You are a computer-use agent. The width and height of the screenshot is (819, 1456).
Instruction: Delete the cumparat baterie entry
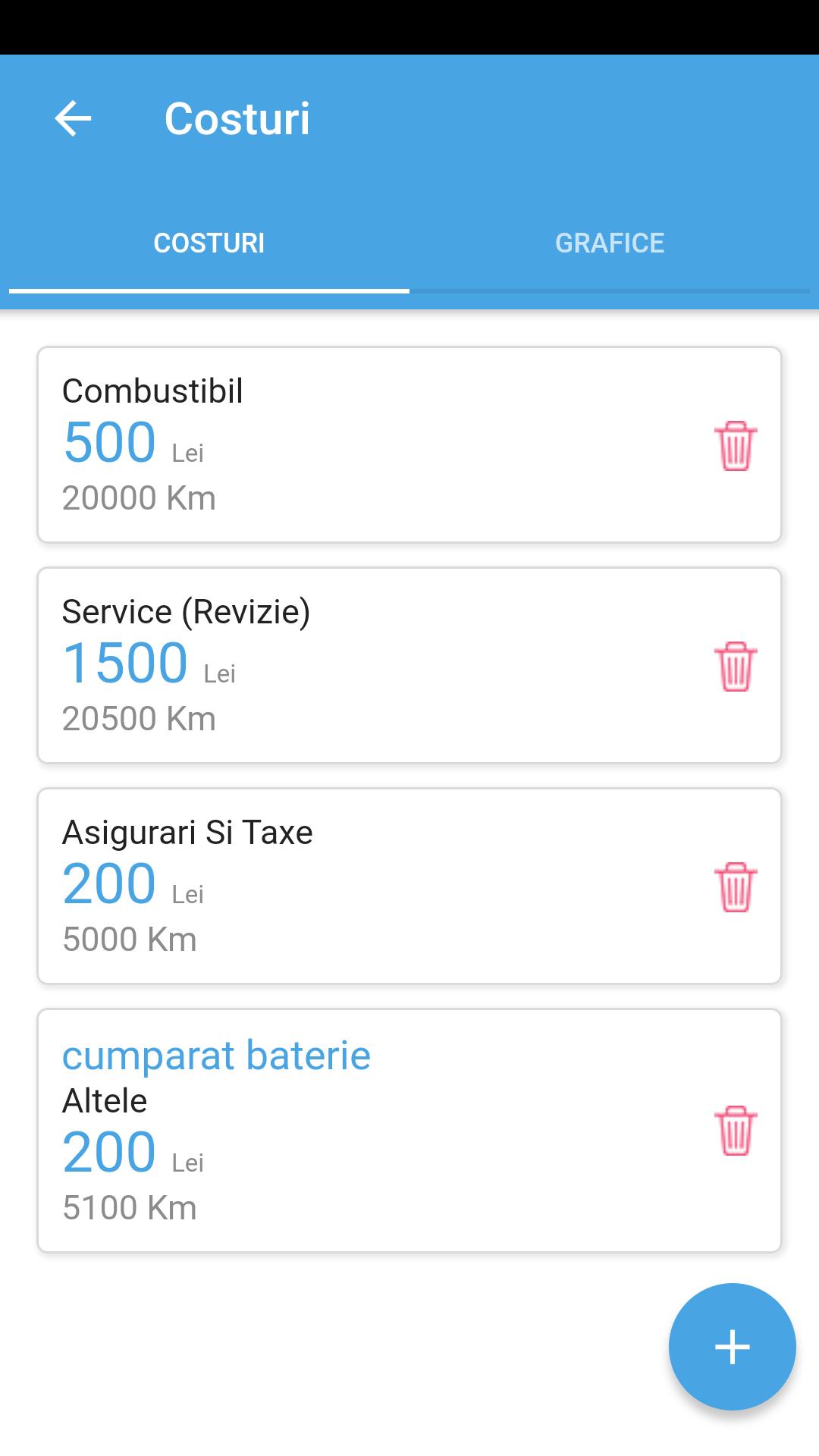[736, 1131]
